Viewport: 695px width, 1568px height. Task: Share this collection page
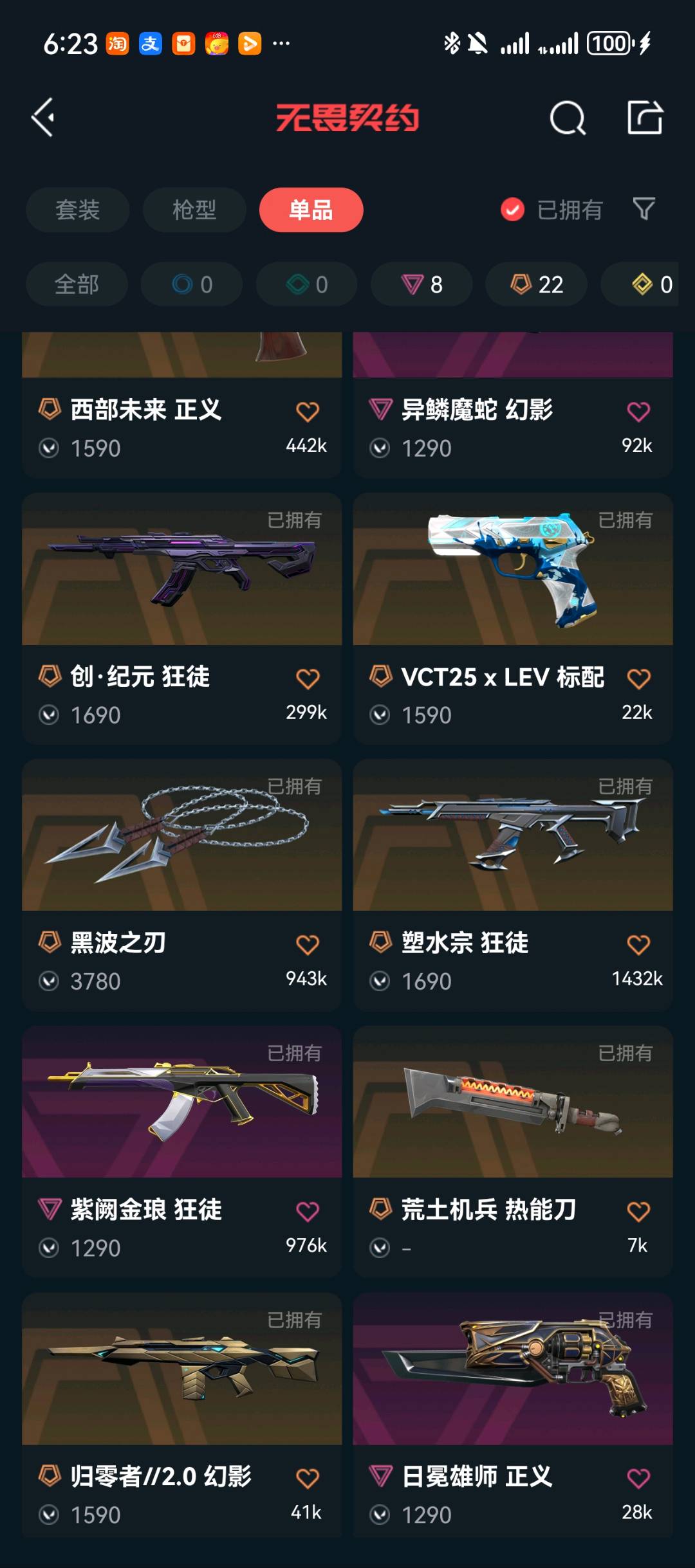[645, 117]
